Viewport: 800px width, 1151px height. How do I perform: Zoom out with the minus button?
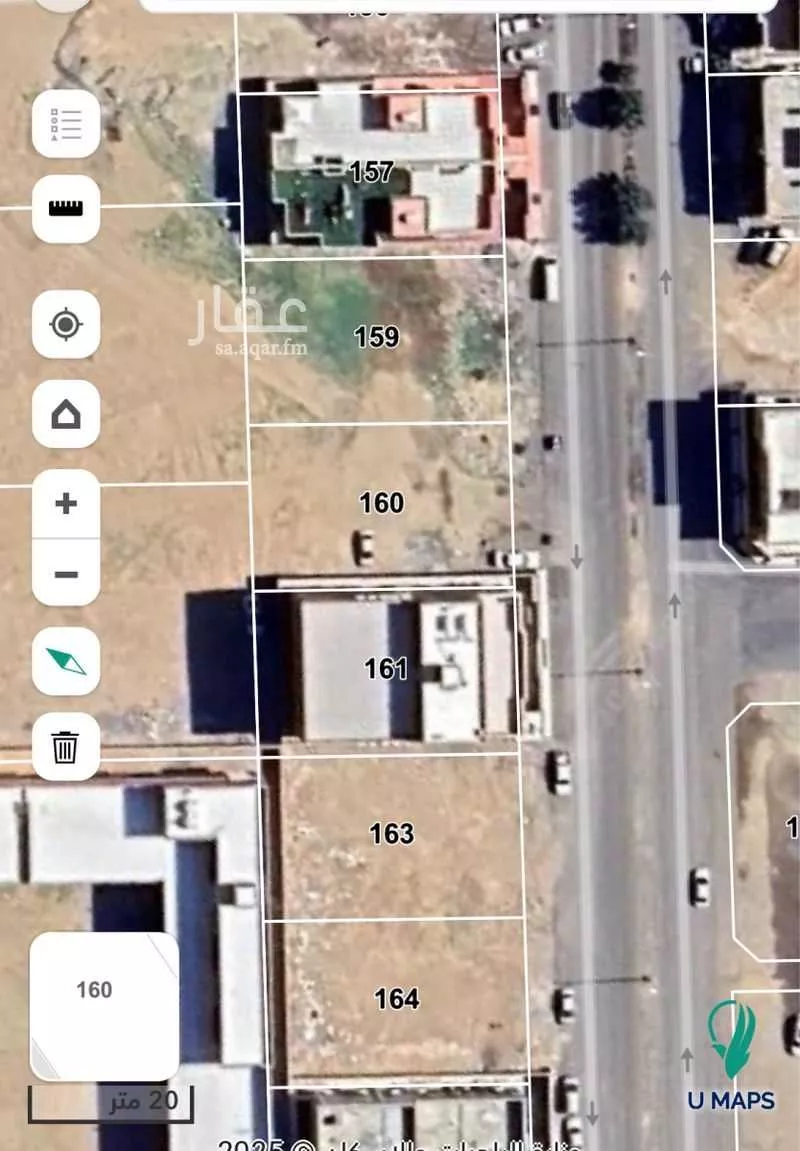[66, 574]
